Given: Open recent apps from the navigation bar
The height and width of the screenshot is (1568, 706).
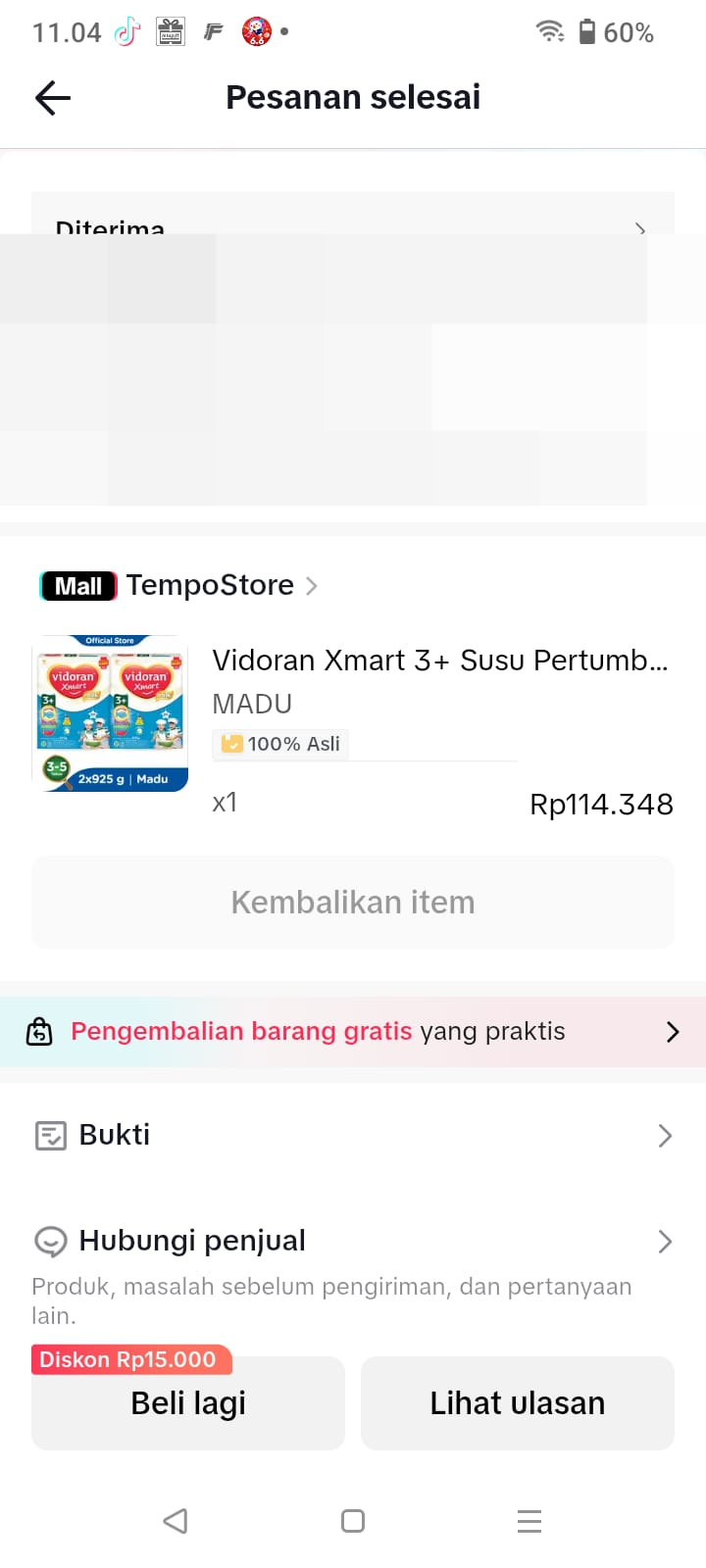Looking at the screenshot, I should pyautogui.click(x=529, y=1521).
